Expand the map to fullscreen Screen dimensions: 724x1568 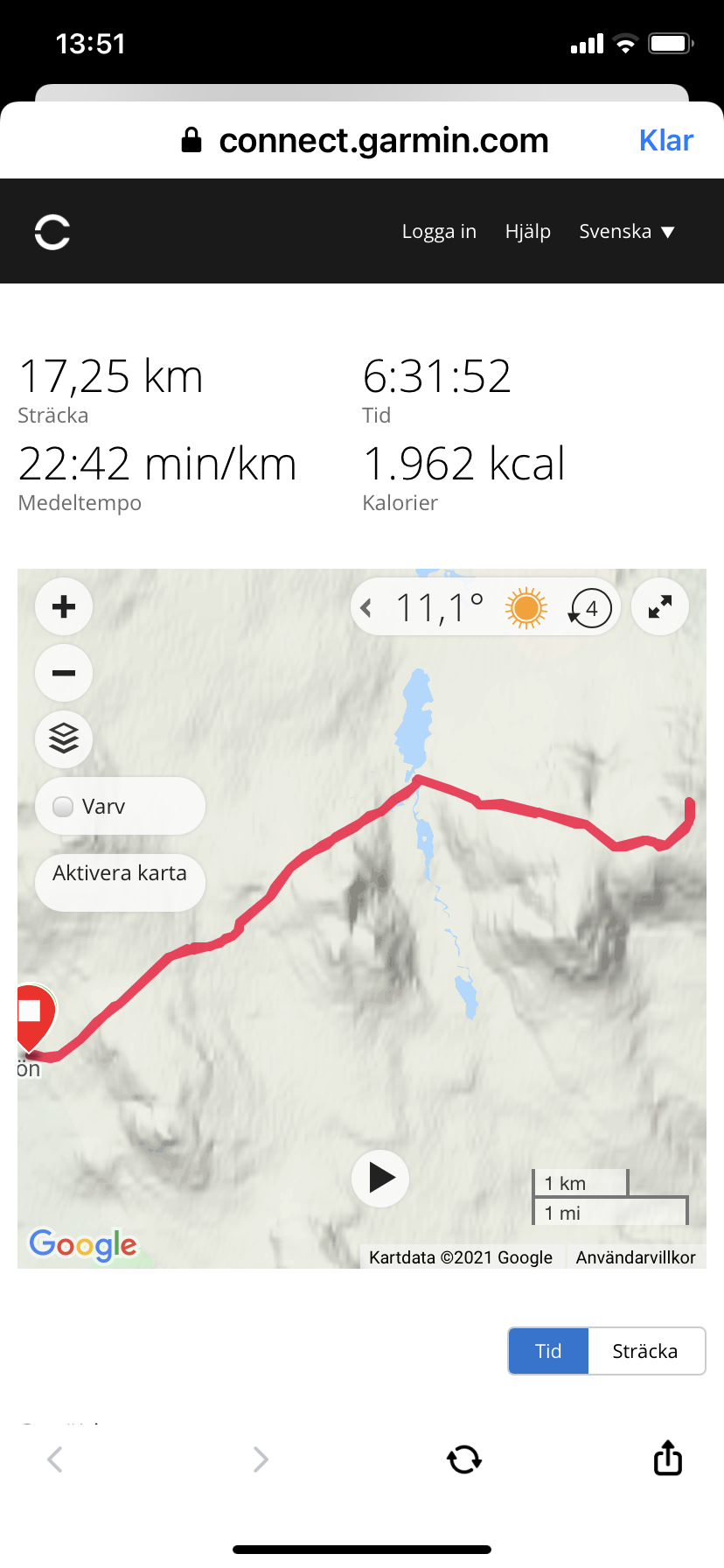tap(660, 606)
